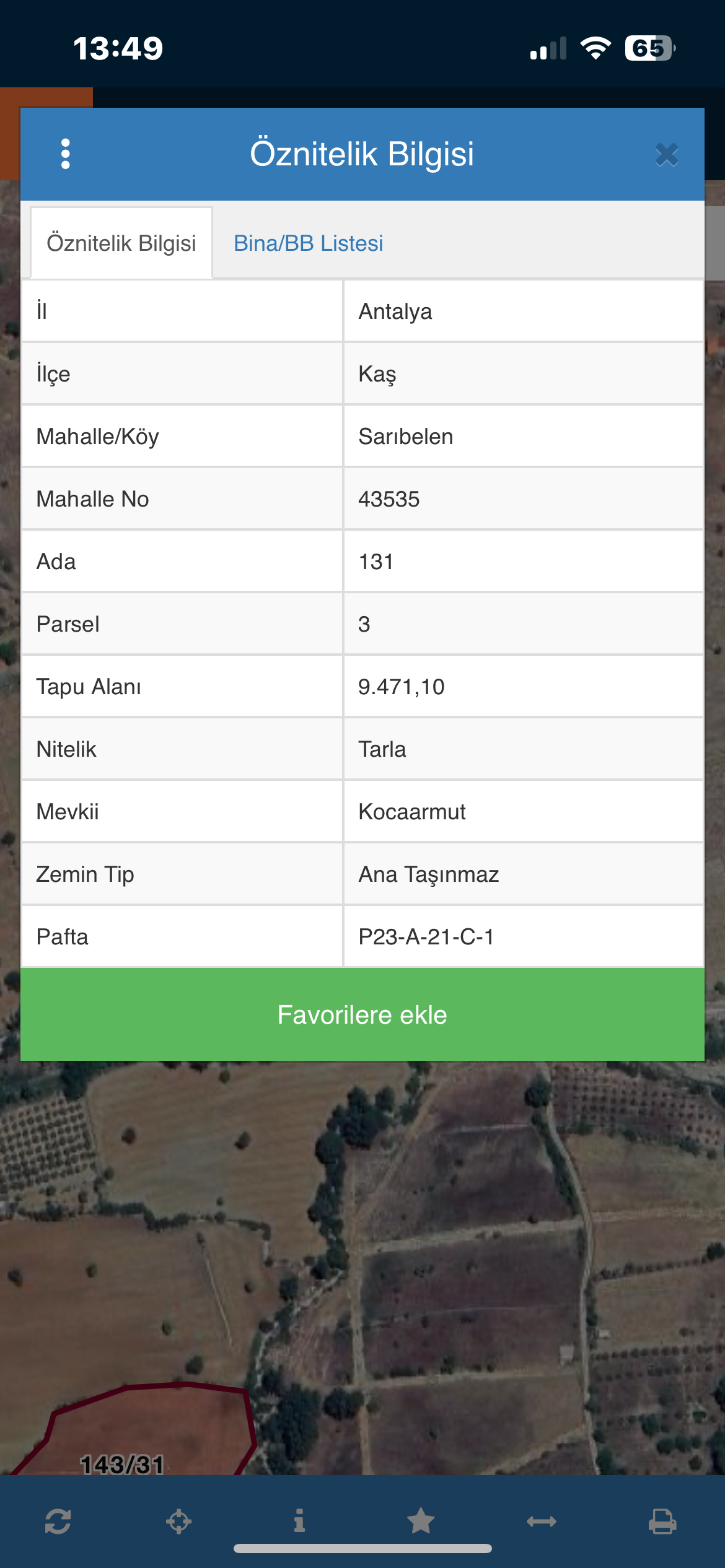This screenshot has width=725, height=1568.
Task: Open the info icon in bottom toolbar
Action: coord(299,1521)
